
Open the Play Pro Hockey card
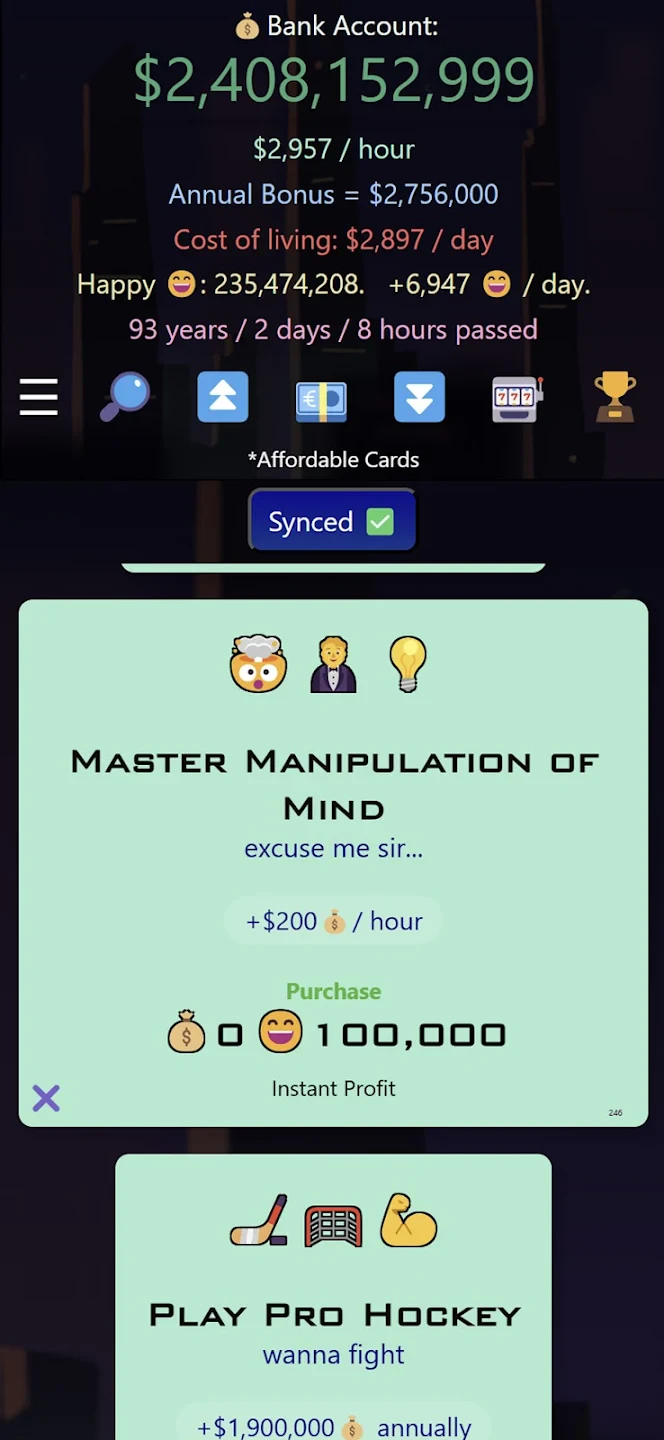(x=333, y=1313)
